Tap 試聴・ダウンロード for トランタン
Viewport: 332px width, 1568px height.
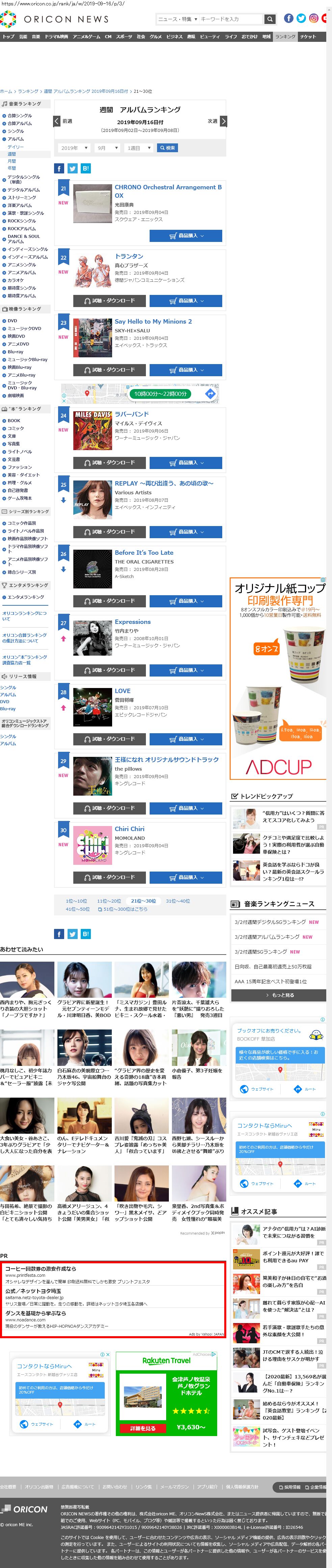(110, 301)
